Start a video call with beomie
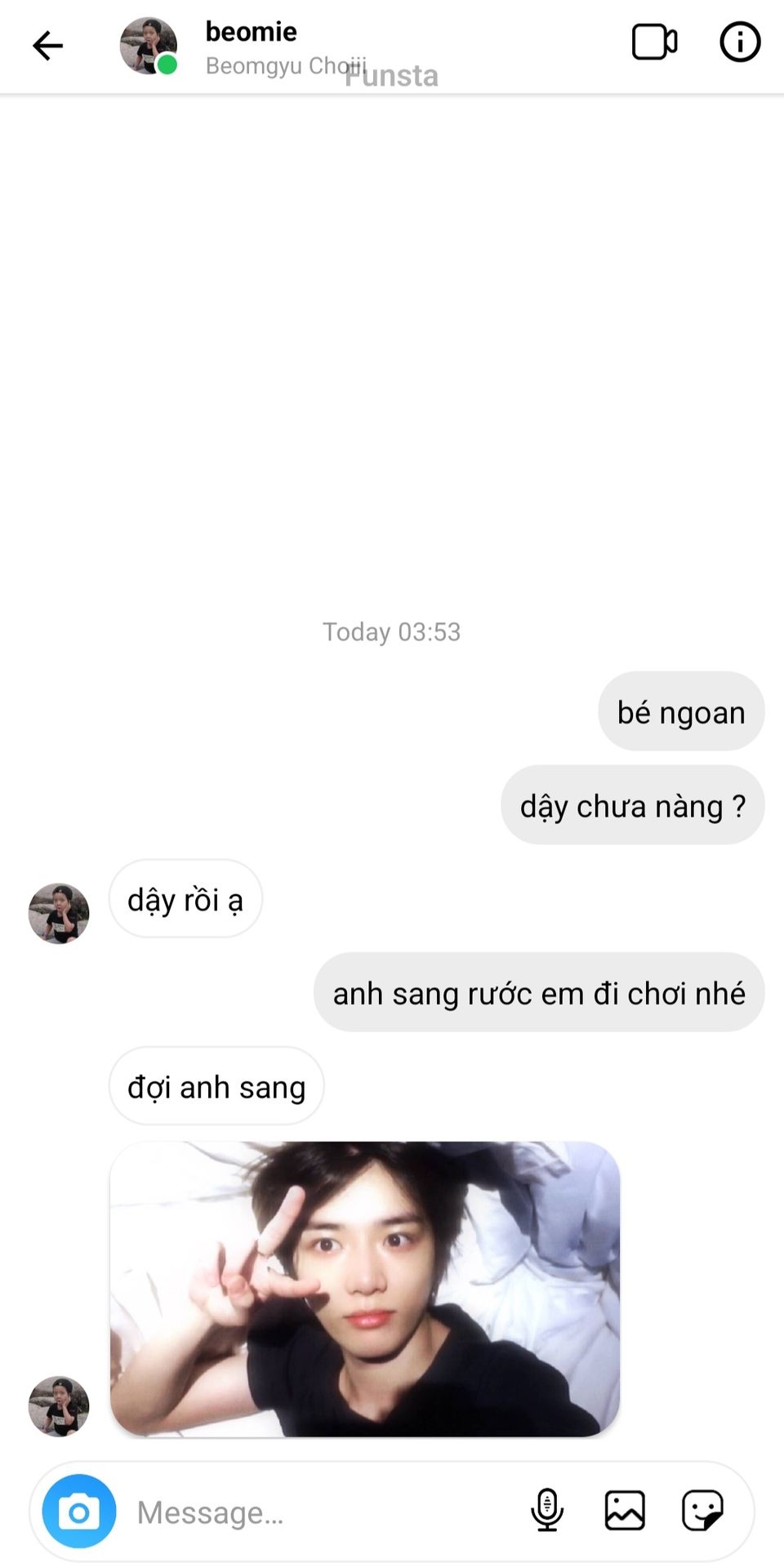This screenshot has width=784, height=1568. [x=654, y=42]
